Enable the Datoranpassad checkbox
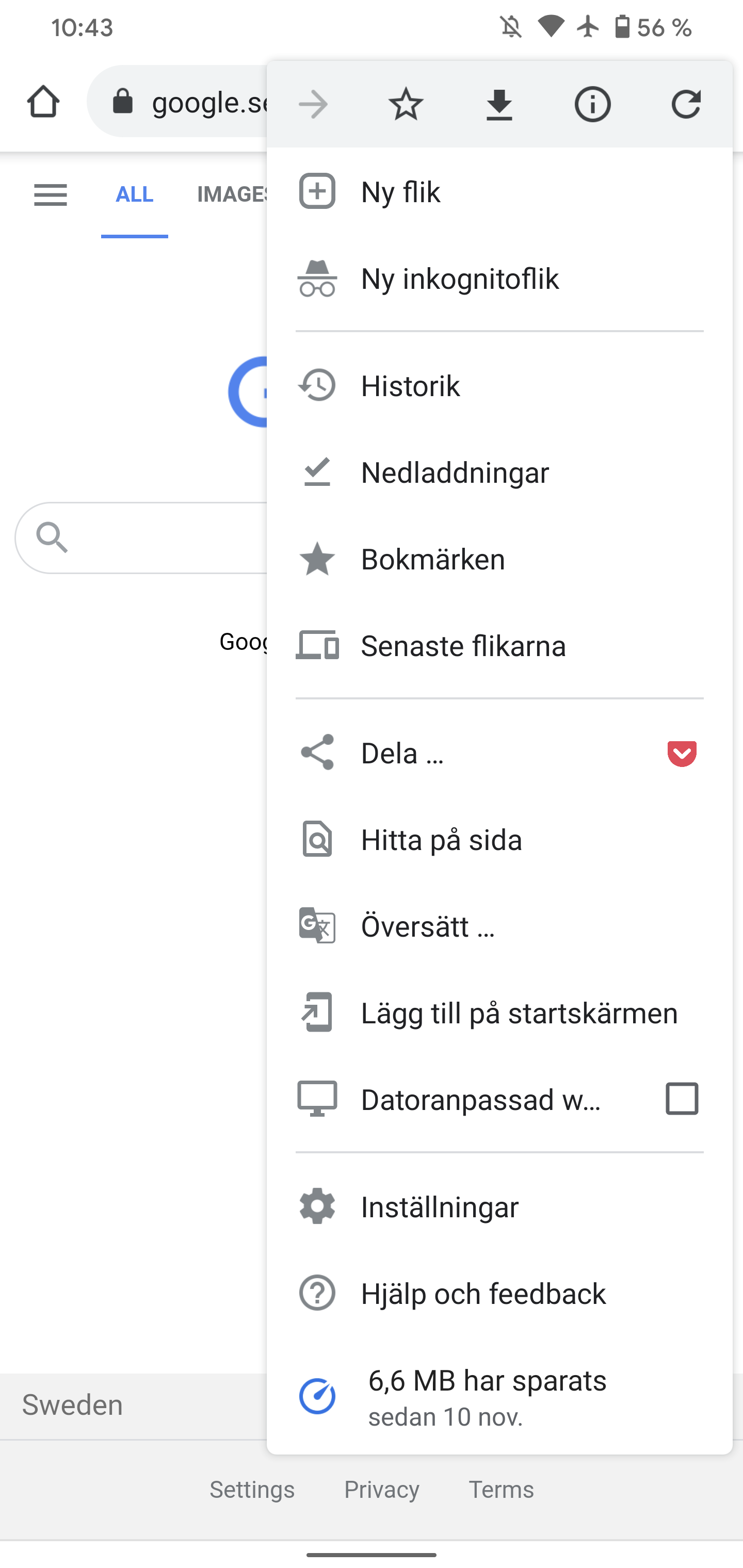The width and height of the screenshot is (743, 1568). 682,1099
